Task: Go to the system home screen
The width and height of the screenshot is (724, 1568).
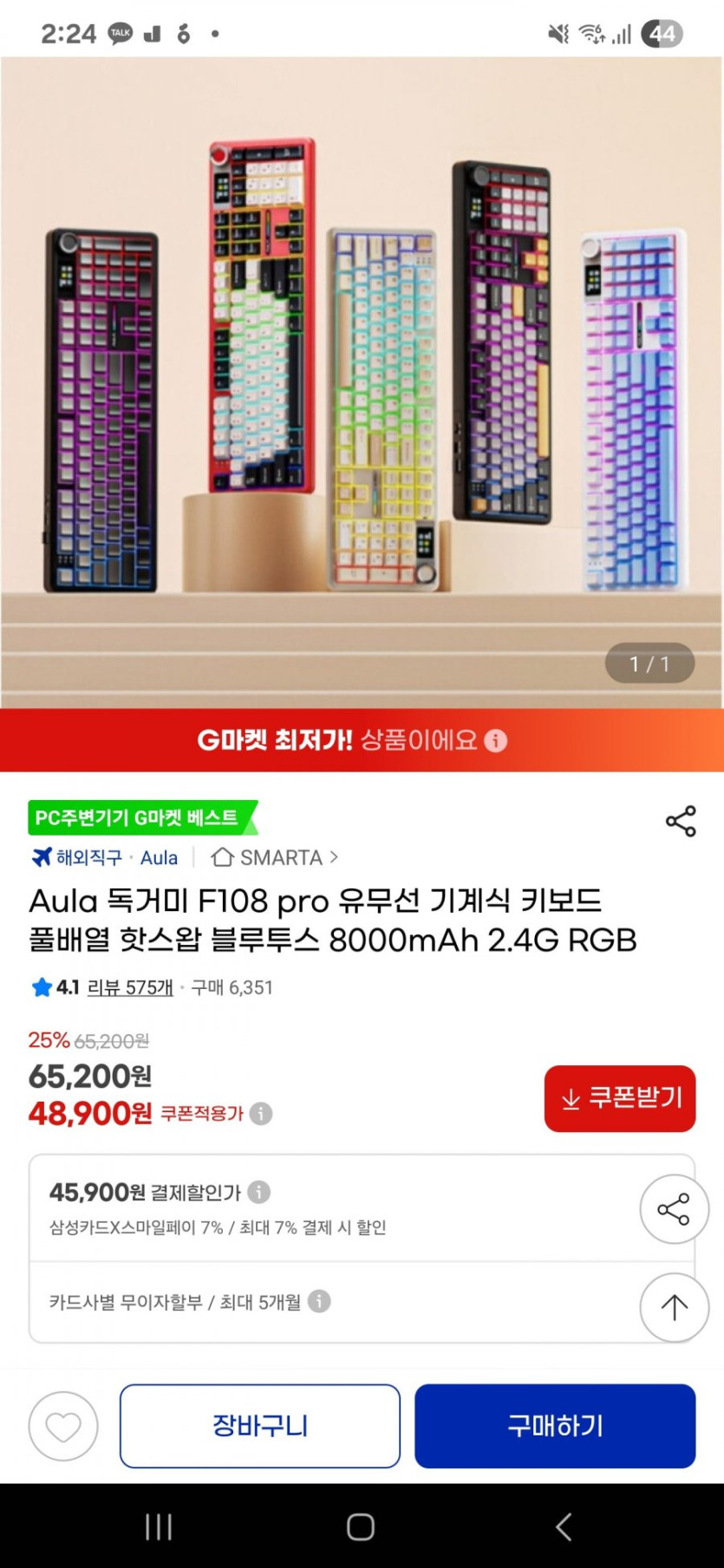Action: [361, 1526]
